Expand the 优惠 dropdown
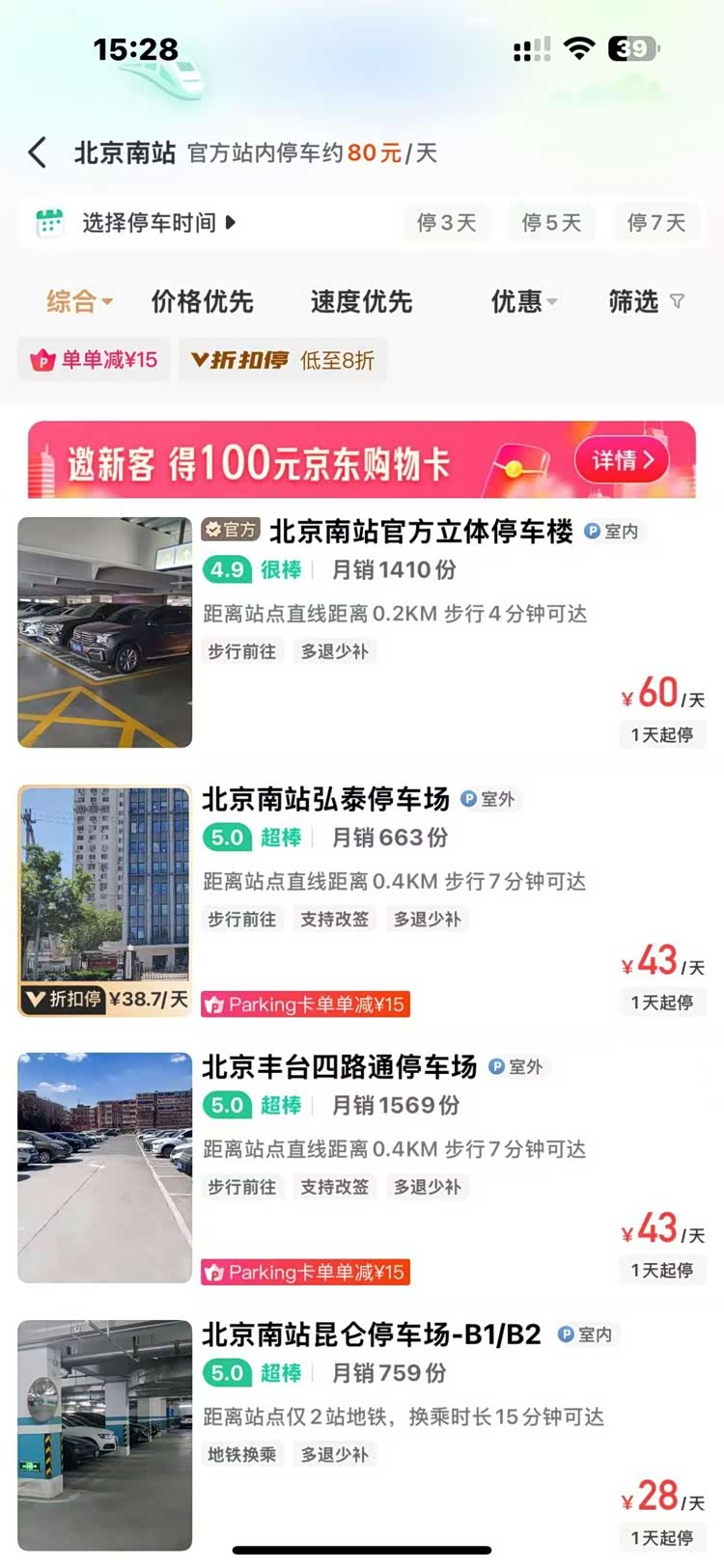 [x=523, y=302]
